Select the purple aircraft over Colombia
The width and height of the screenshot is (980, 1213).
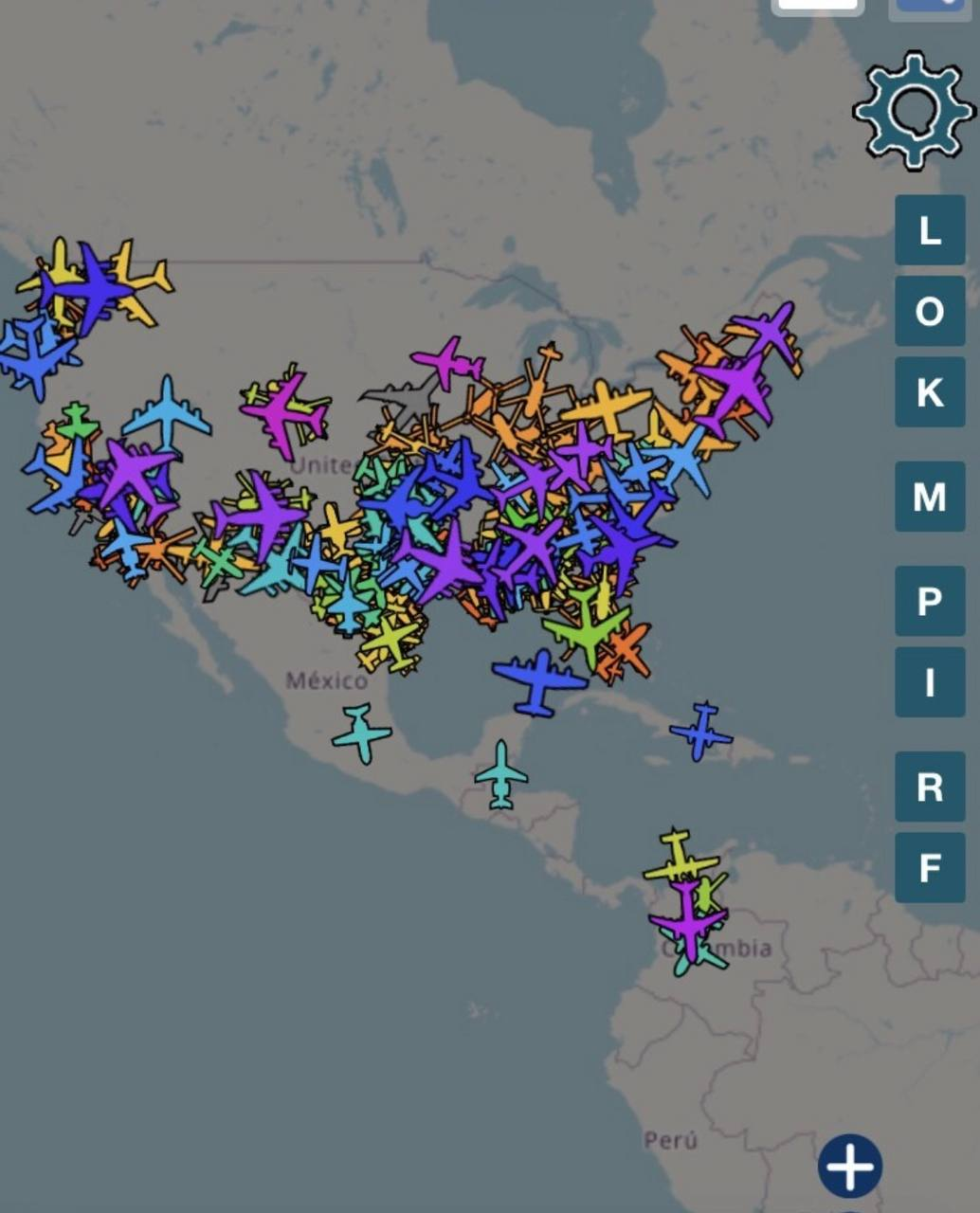pos(689,919)
